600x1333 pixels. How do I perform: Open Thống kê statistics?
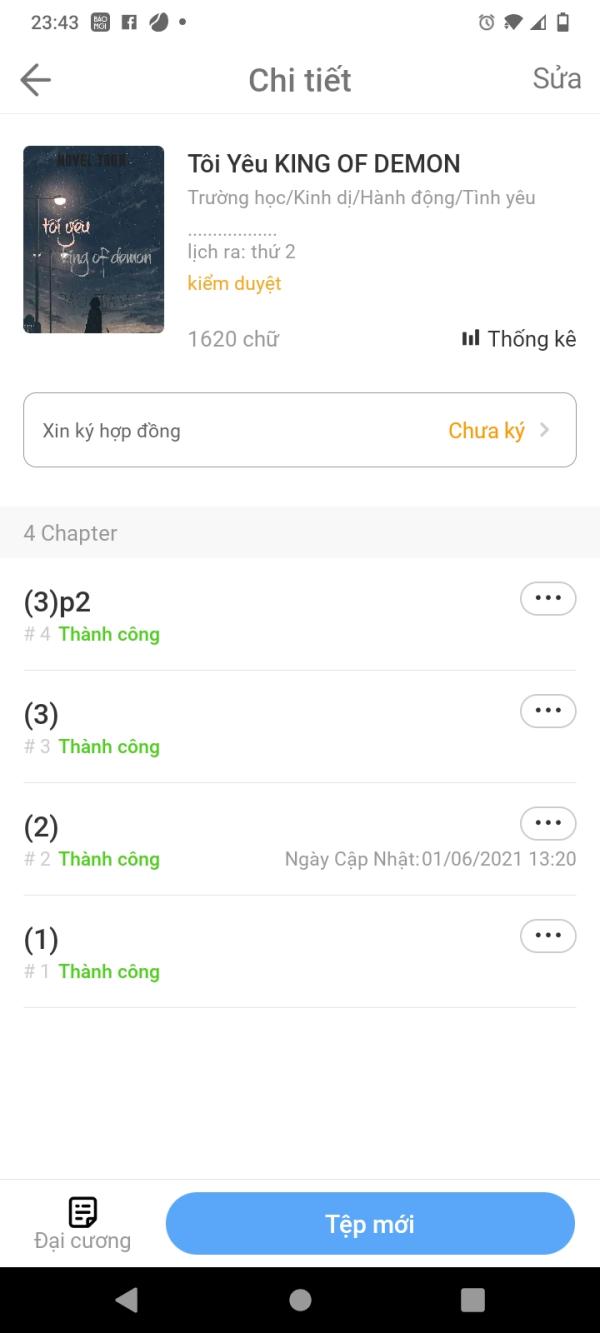click(519, 339)
